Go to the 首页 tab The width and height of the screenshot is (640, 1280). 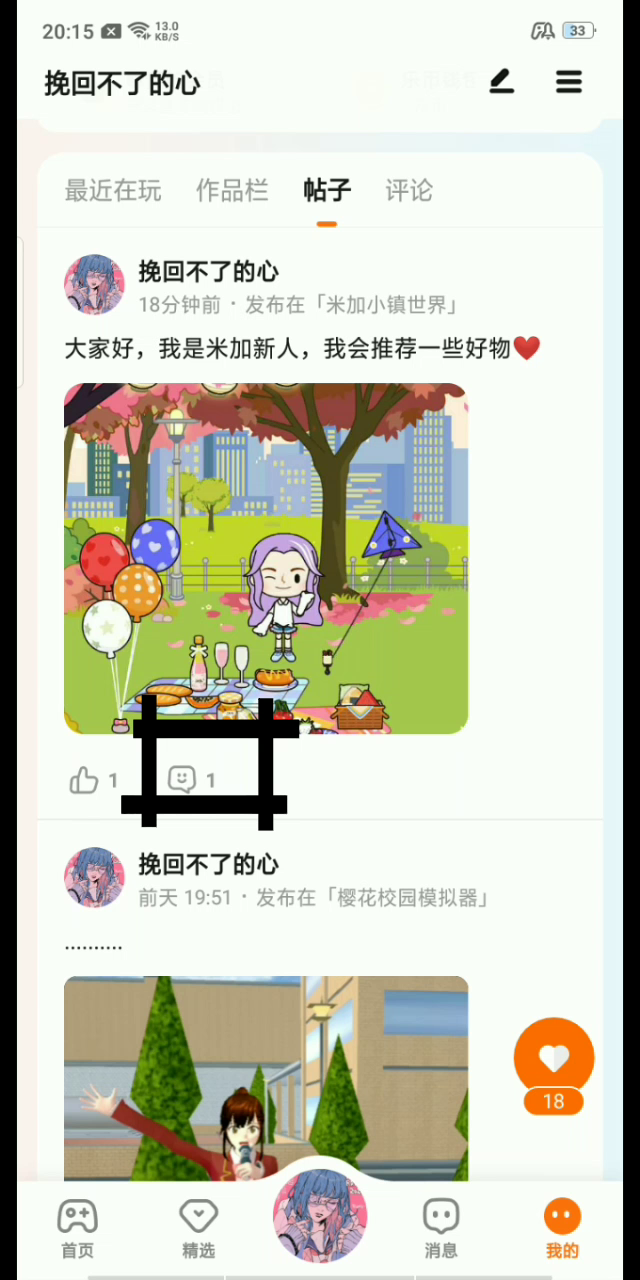tap(77, 1229)
